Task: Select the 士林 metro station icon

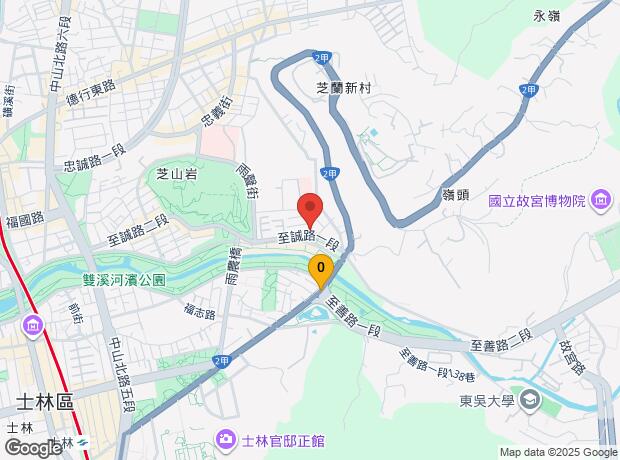Action: tap(83, 443)
